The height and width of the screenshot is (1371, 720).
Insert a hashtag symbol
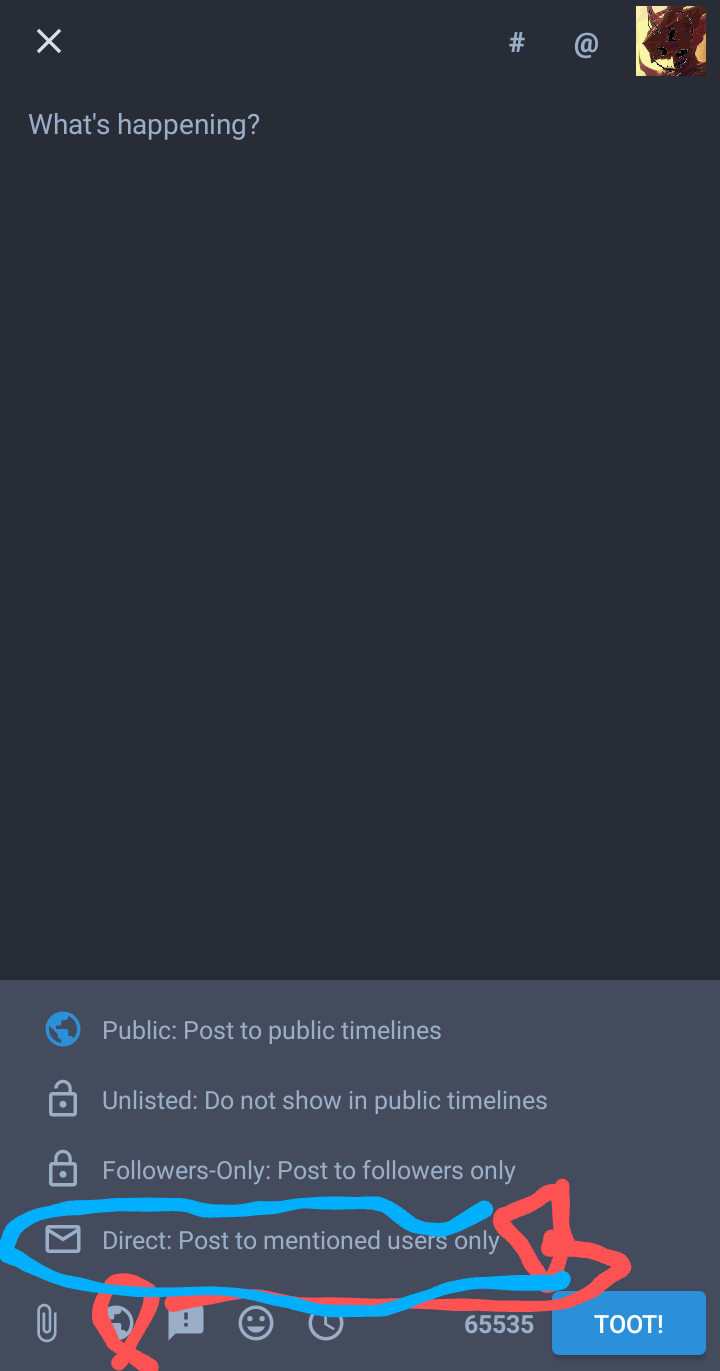(517, 43)
